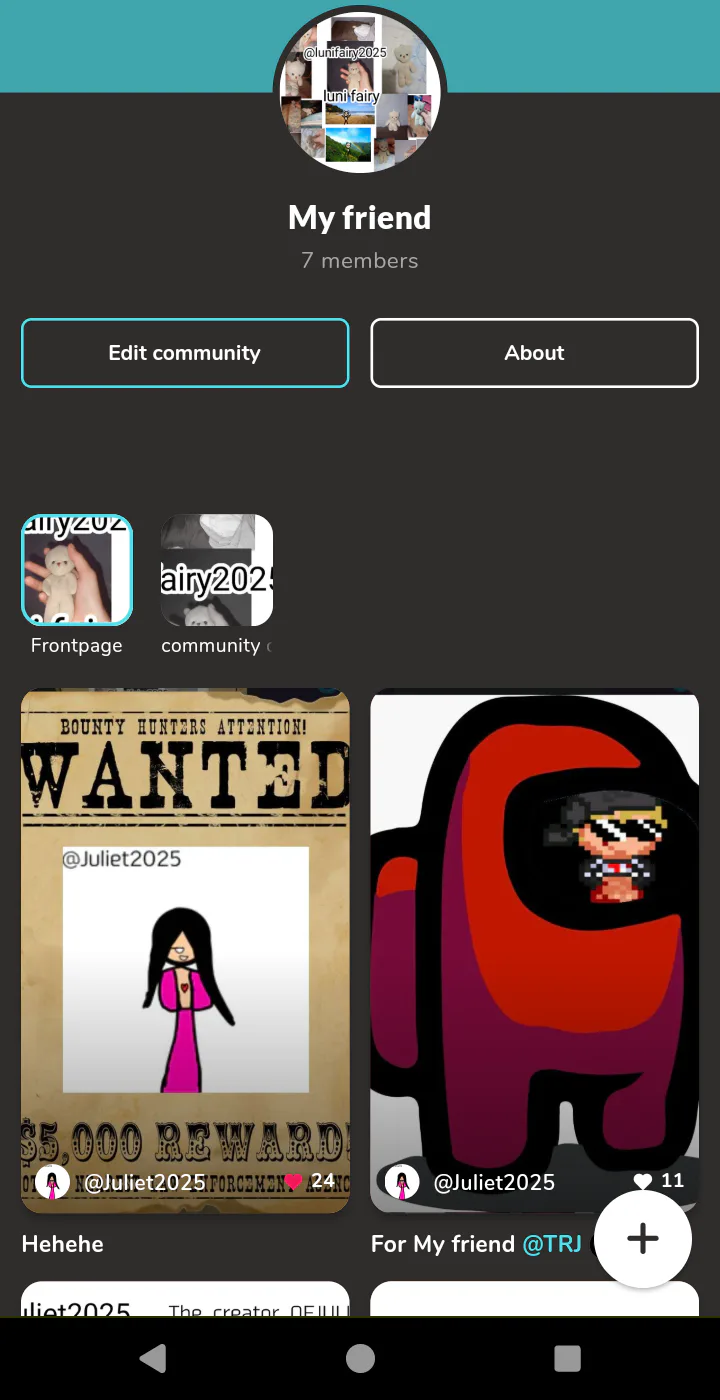Image resolution: width=720 pixels, height=1400 pixels.
Task: Like the Hehehe post
Action: pyautogui.click(x=293, y=1182)
